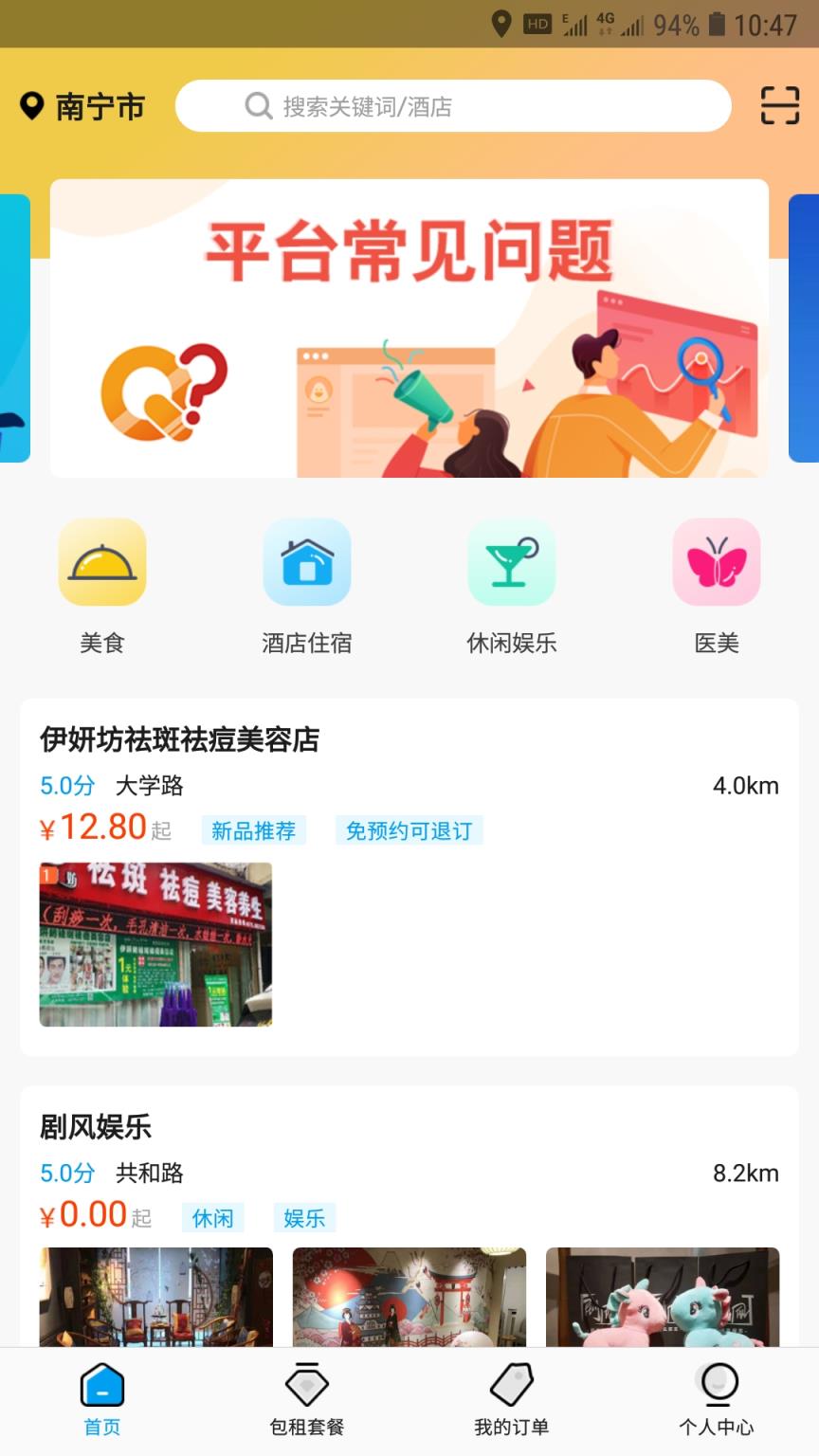819x1456 pixels.
Task: Open the 美食 category icon
Action: pos(102,561)
